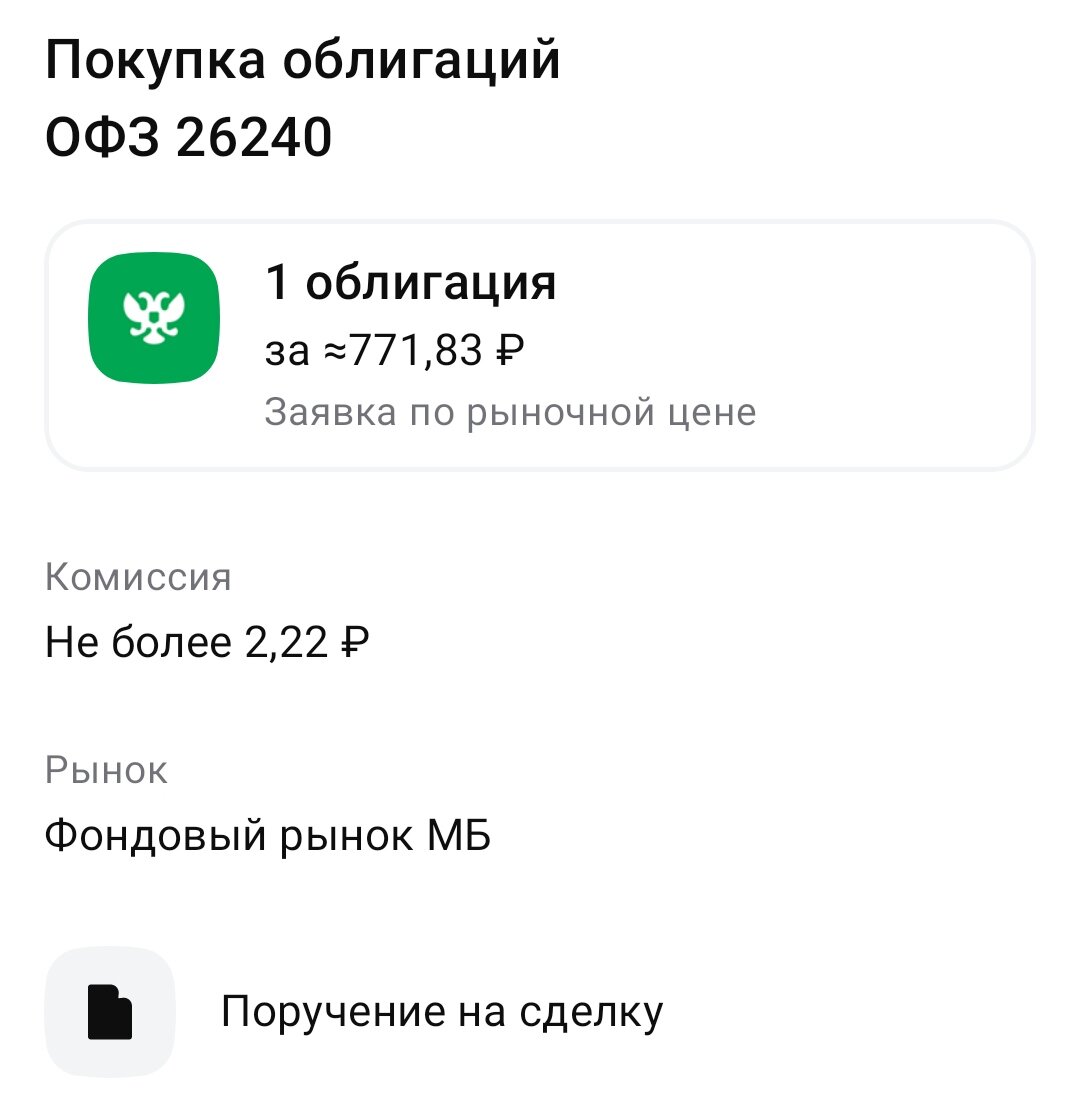Open the Рынок field
1080x1109 pixels.
click(x=107, y=770)
